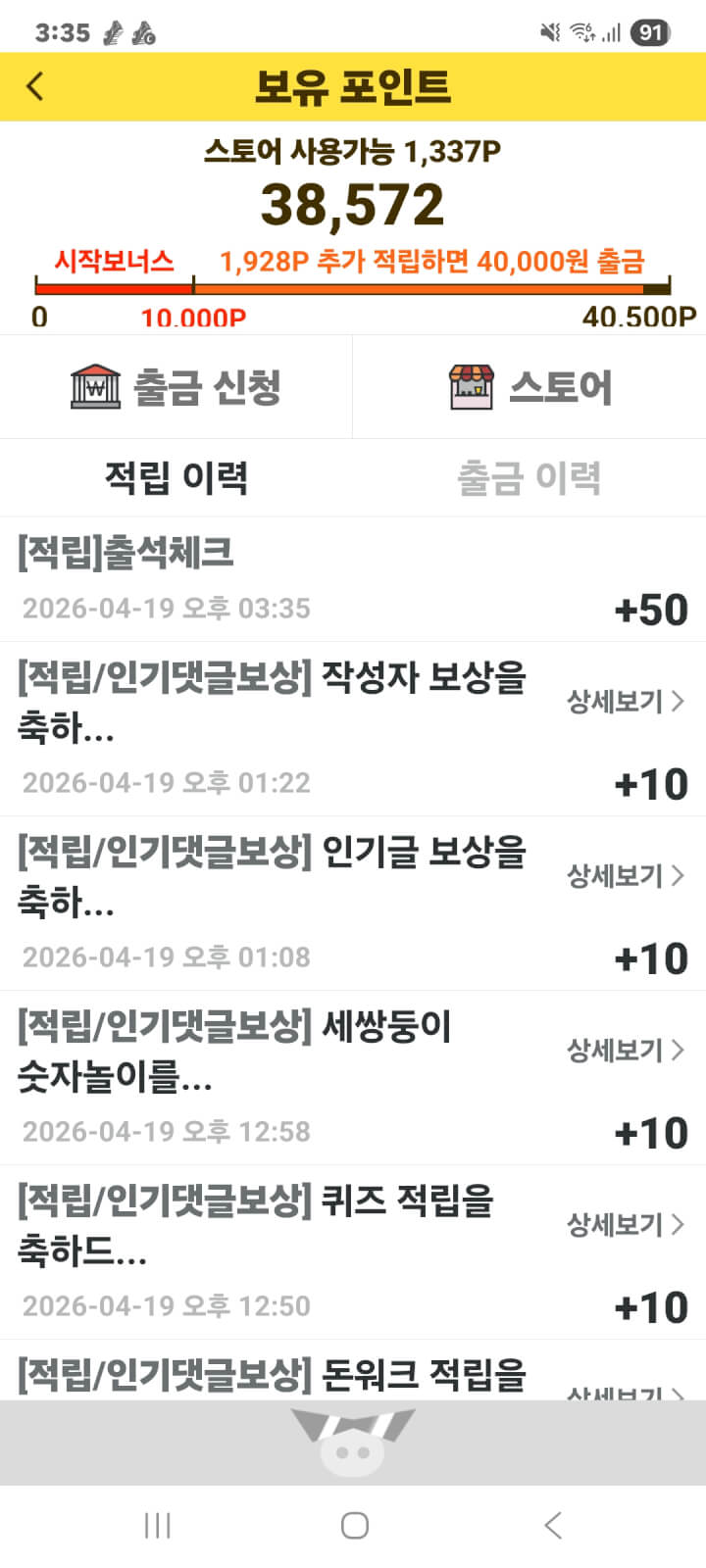Tap the system home button
Screen dimensions: 706x1568
354,1525
